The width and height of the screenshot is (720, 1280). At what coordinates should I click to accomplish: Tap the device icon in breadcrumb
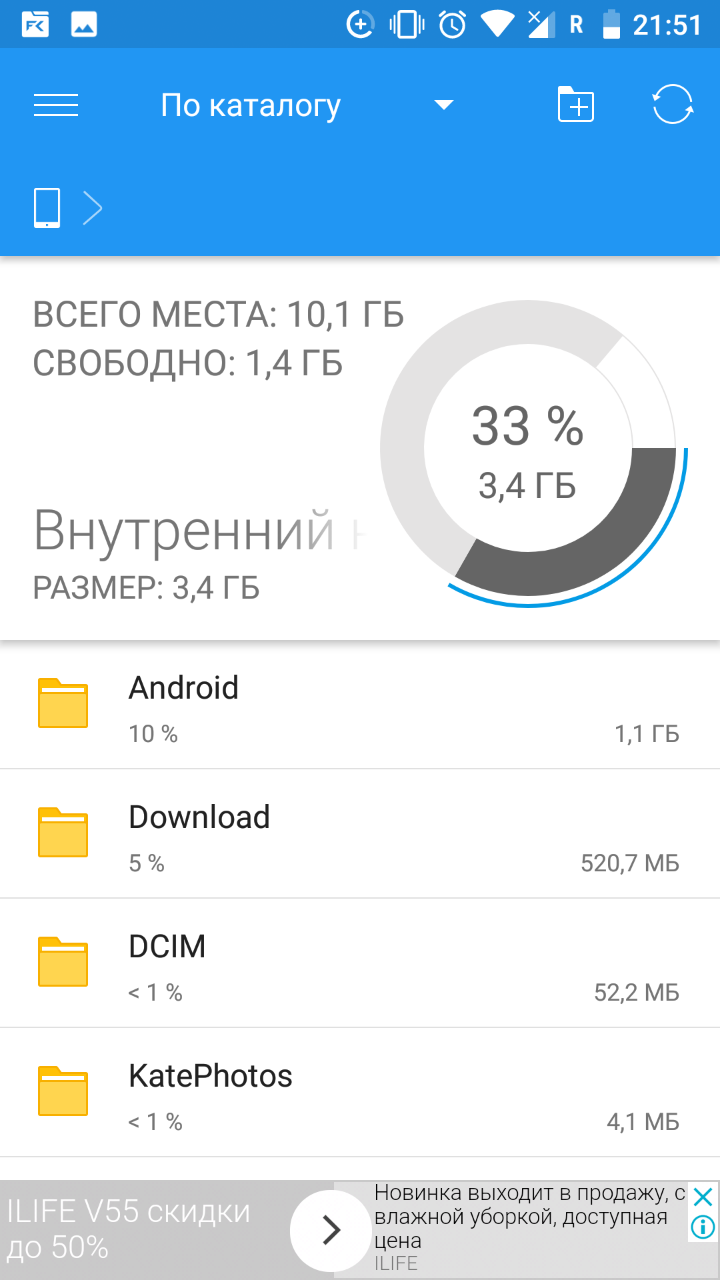click(x=47, y=209)
